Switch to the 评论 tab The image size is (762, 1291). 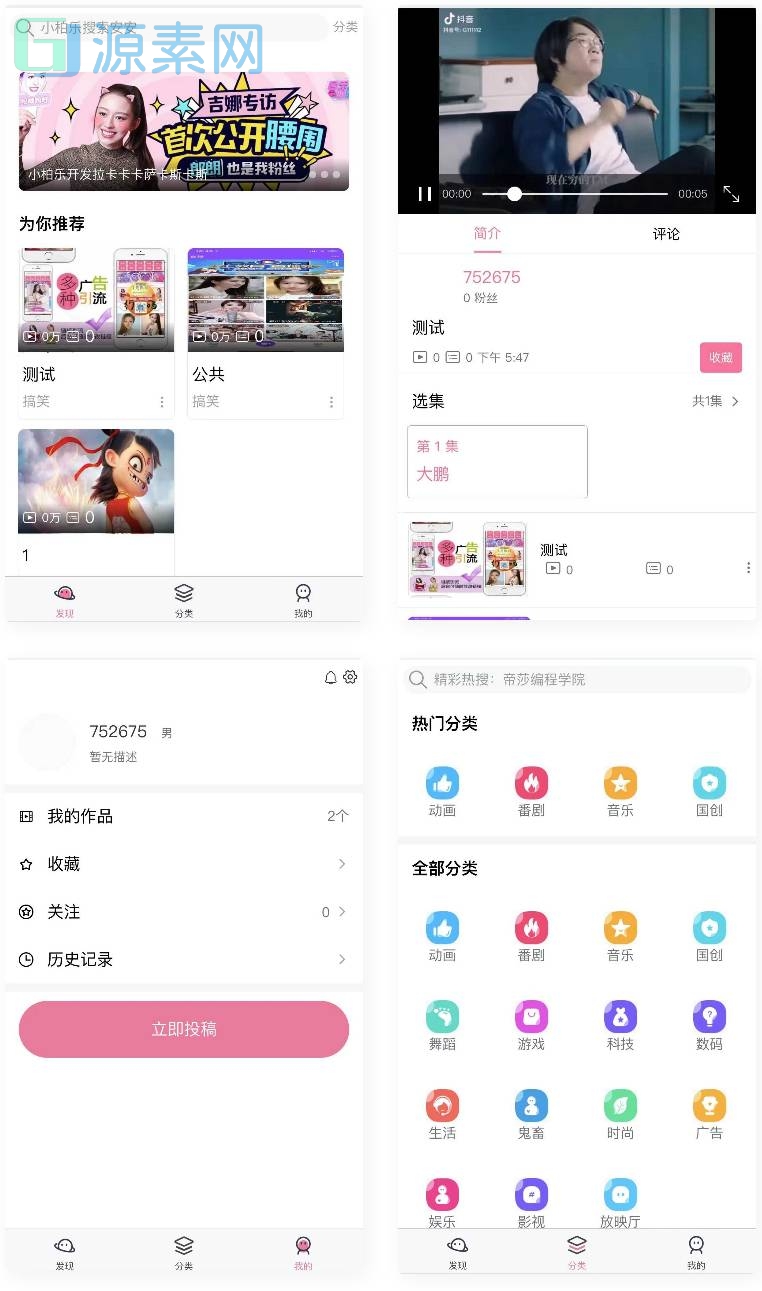pos(666,234)
